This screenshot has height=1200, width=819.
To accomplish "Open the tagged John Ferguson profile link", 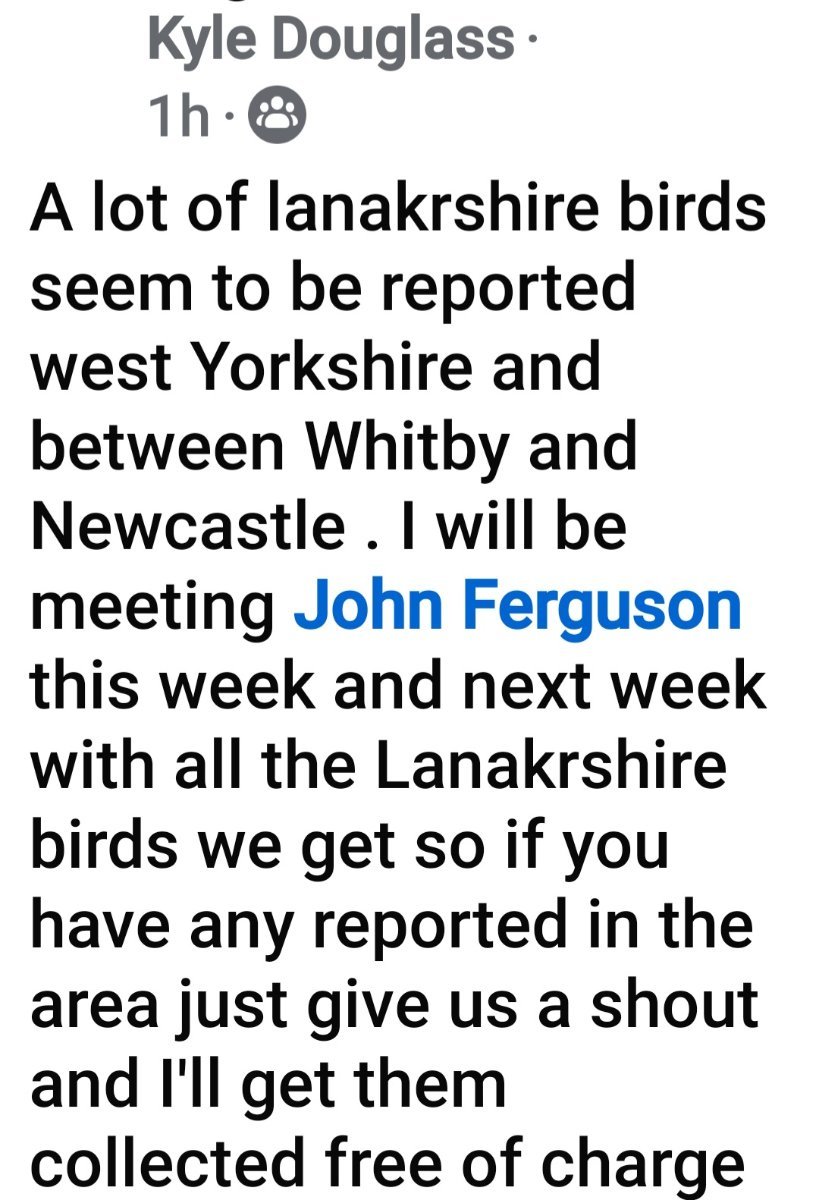I will pyautogui.click(x=517, y=606).
